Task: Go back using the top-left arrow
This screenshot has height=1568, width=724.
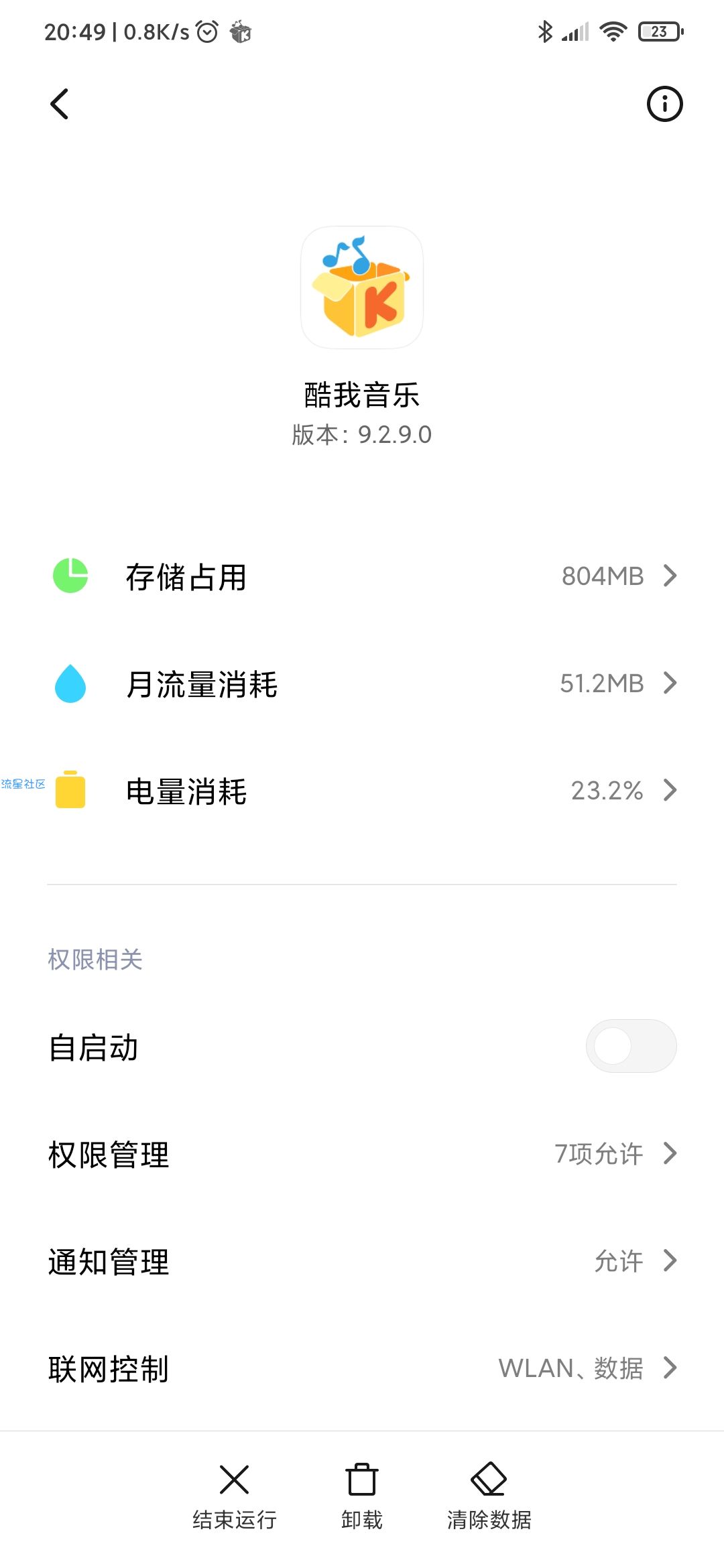Action: point(60,104)
